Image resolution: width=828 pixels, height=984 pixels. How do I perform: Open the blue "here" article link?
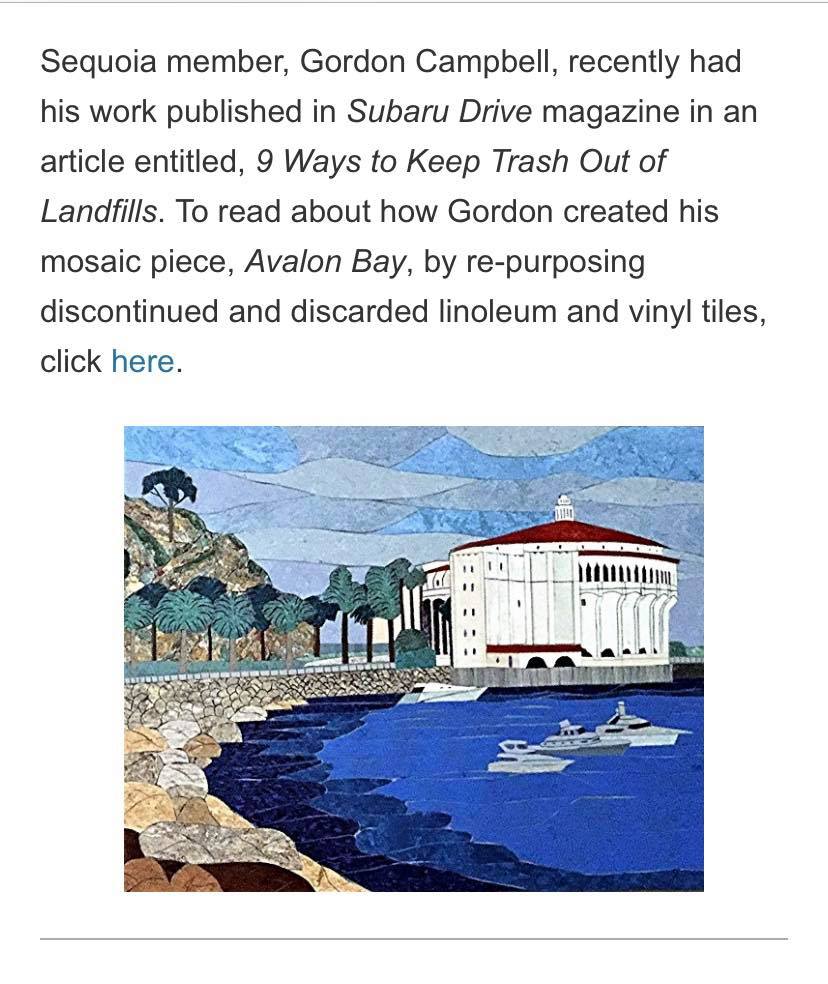point(142,361)
